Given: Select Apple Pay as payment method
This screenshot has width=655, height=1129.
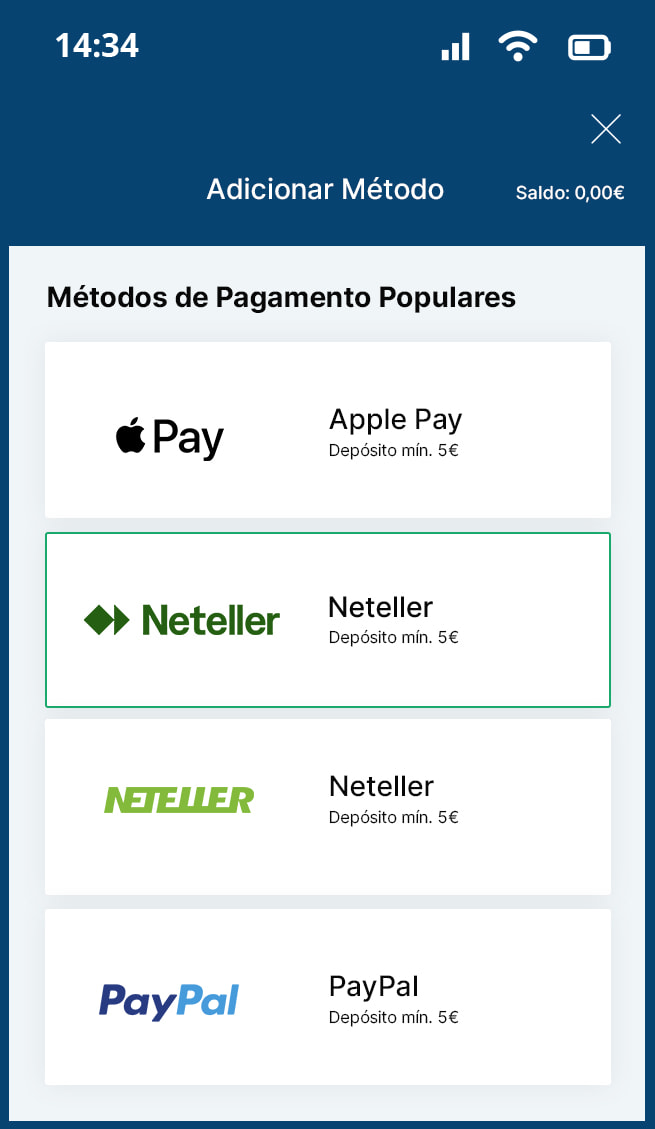Looking at the screenshot, I should tap(328, 430).
